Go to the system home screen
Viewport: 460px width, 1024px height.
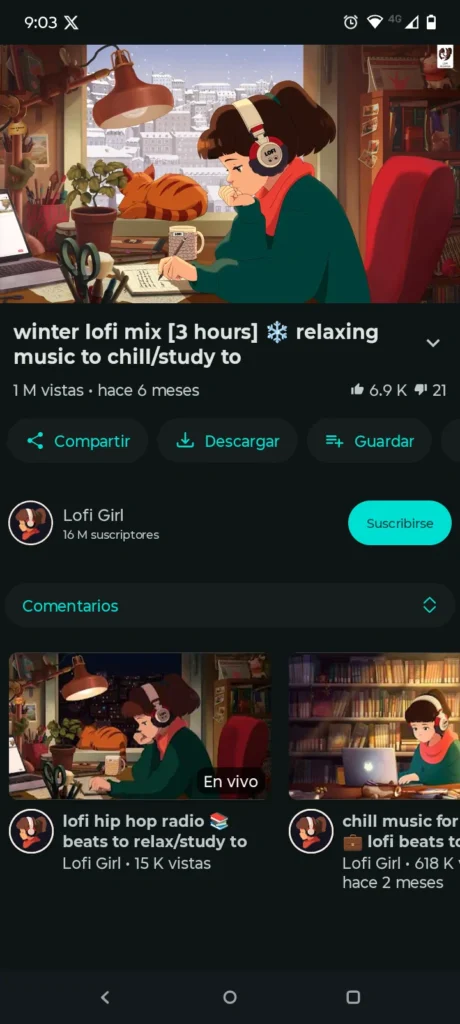(x=229, y=997)
